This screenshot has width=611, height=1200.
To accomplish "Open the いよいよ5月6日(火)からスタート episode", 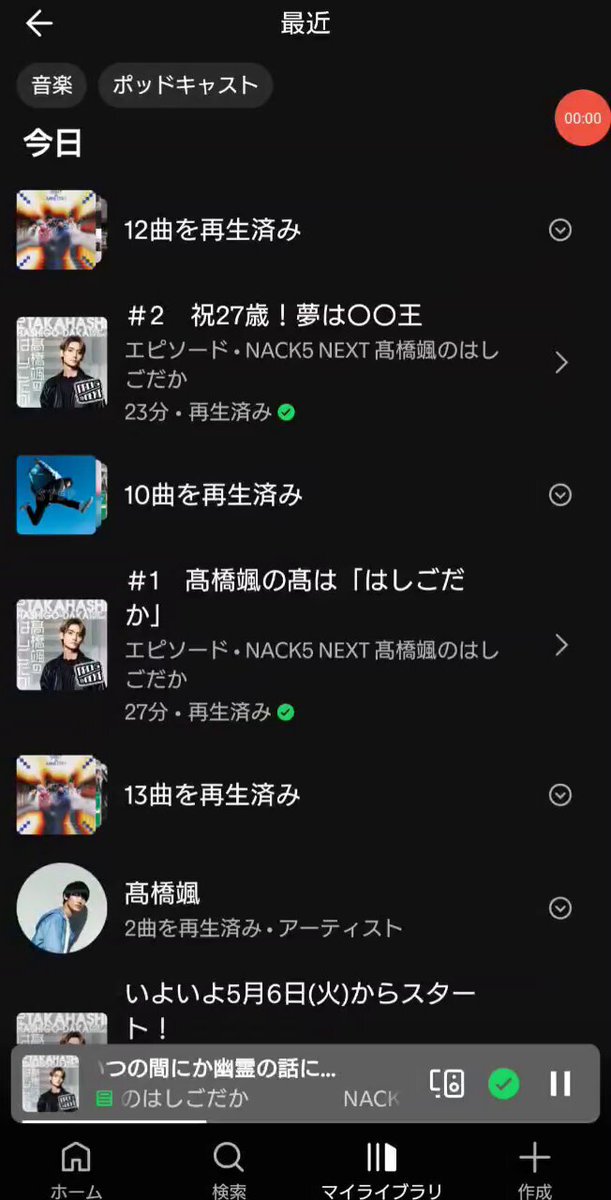I will tap(305, 1012).
